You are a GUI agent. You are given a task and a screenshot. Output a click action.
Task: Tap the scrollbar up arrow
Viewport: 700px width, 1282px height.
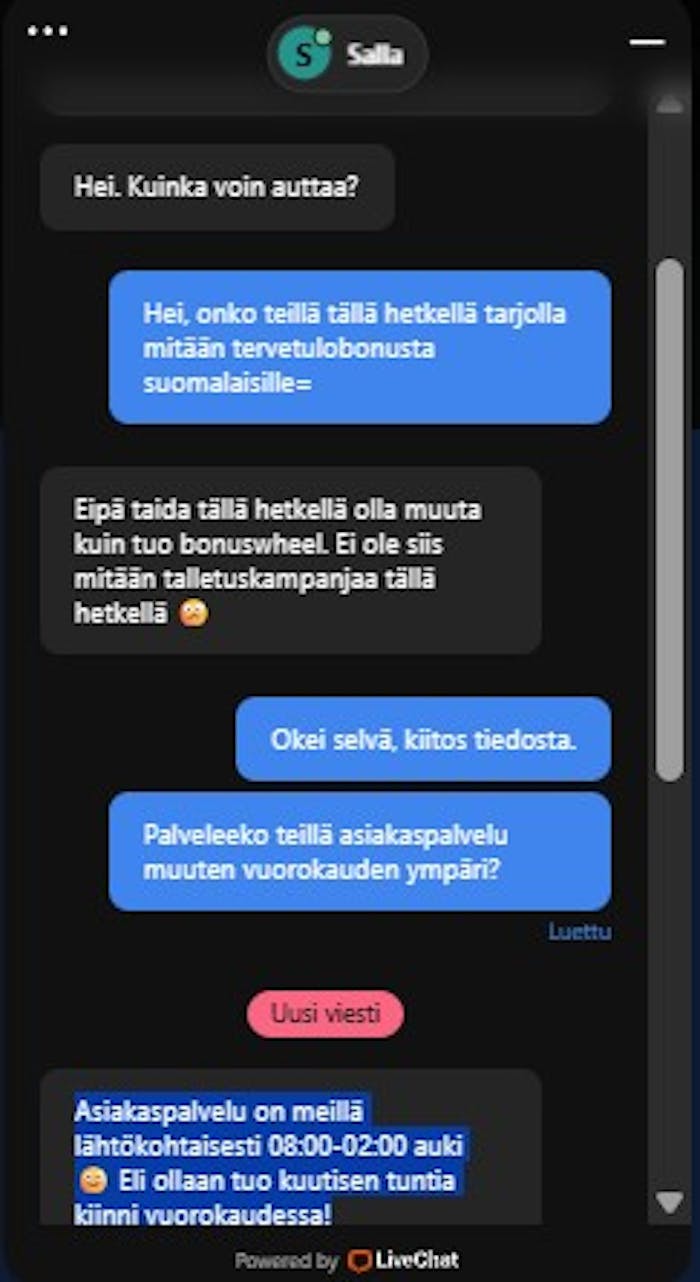click(668, 104)
